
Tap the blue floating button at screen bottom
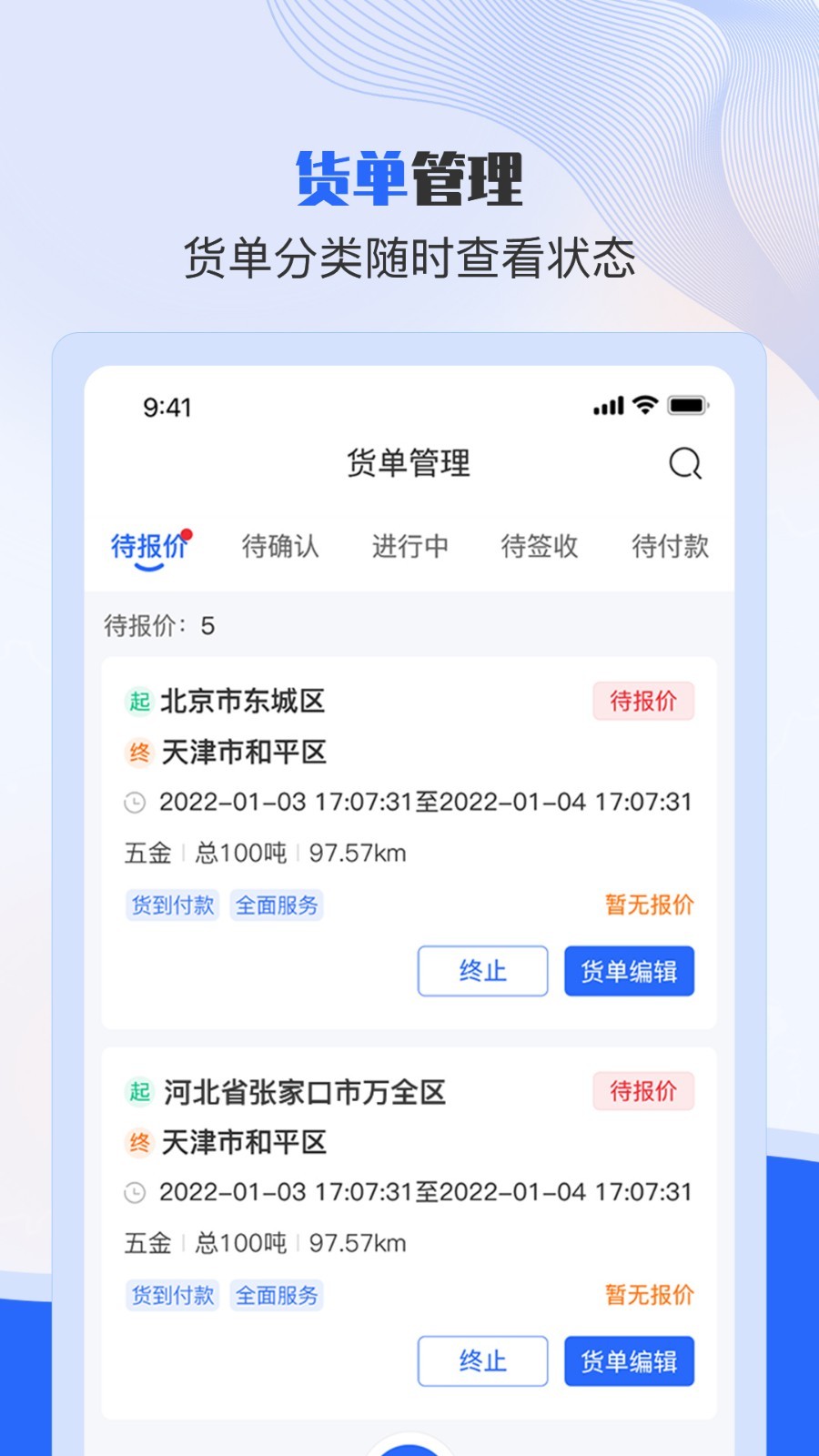(x=409, y=1447)
